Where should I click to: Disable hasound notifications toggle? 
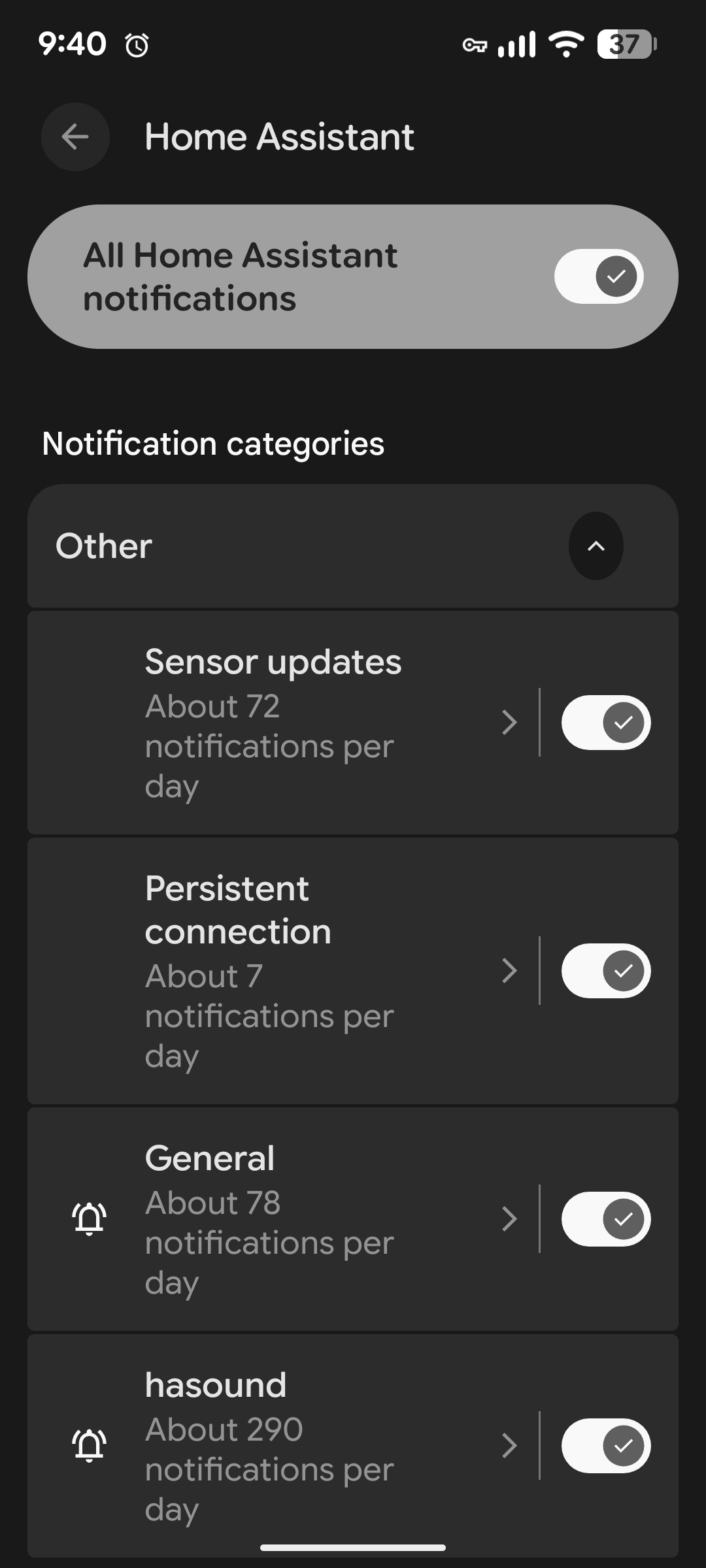pos(605,1445)
